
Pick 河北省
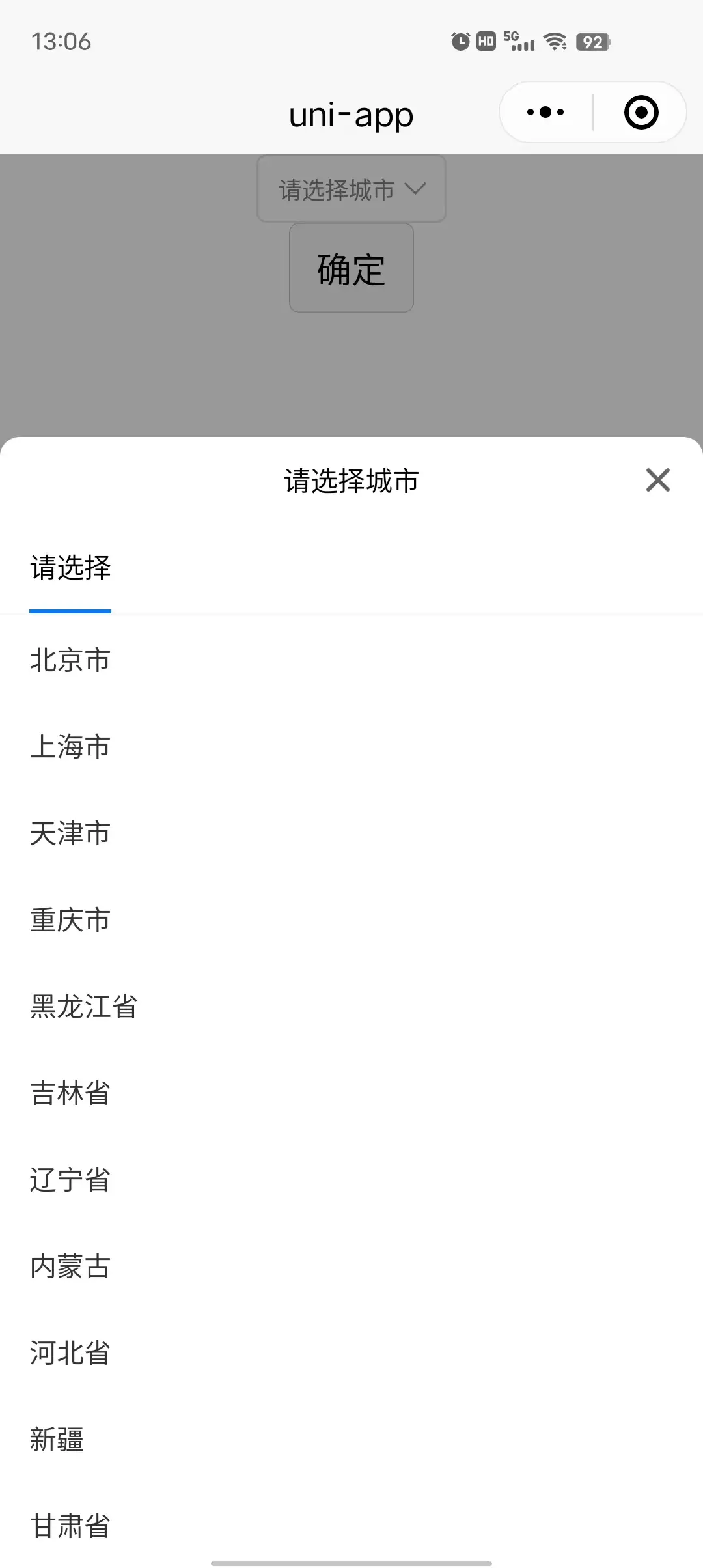pos(351,1353)
